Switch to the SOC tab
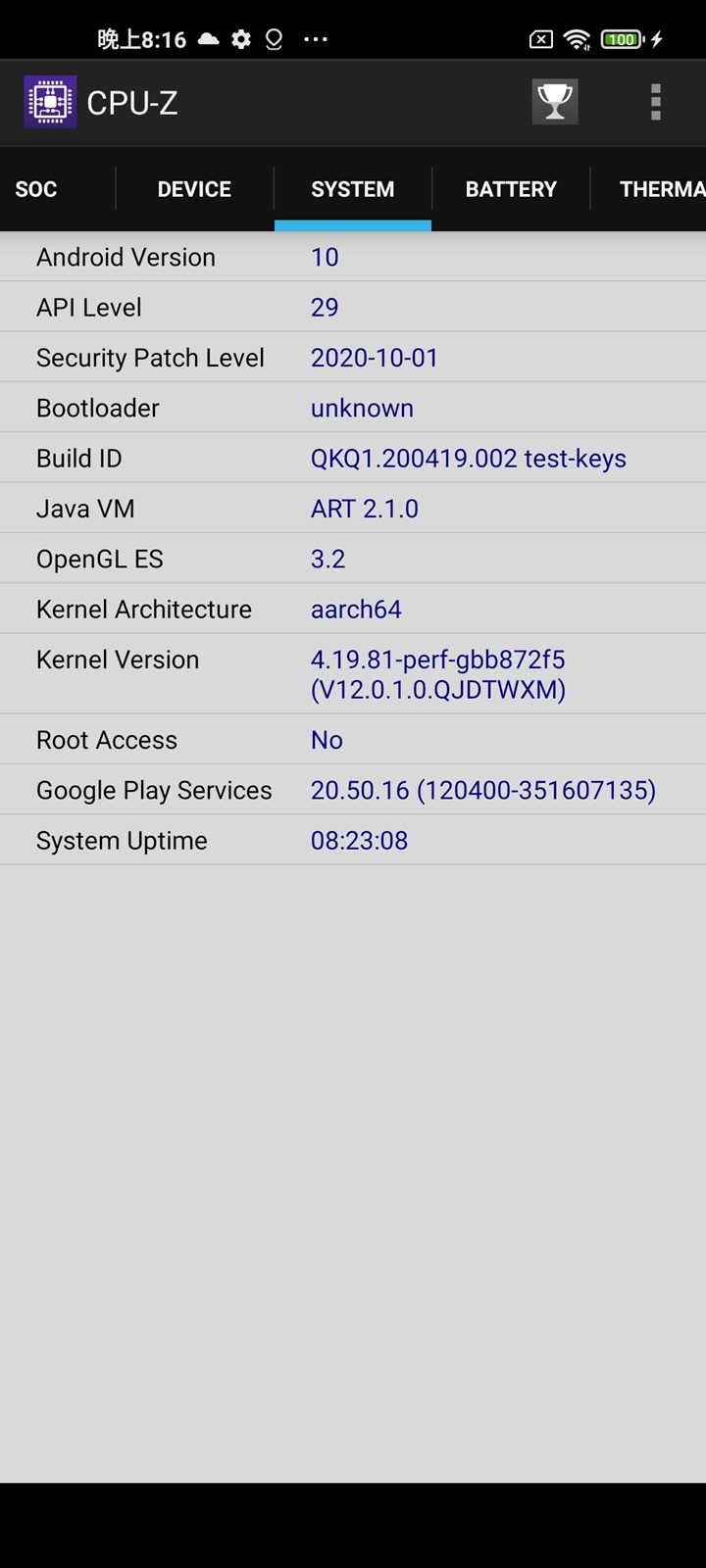The width and height of the screenshot is (706, 1568). (36, 189)
